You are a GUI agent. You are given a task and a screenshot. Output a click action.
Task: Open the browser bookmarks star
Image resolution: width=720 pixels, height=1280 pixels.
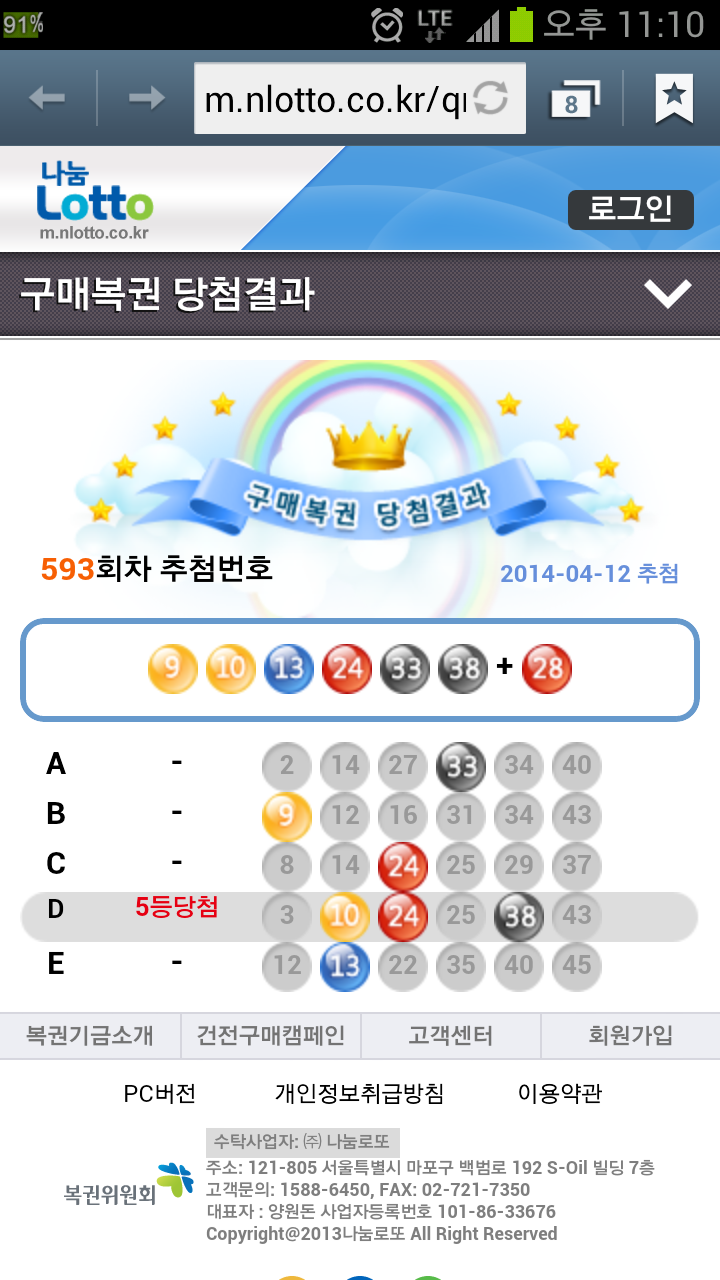674,98
